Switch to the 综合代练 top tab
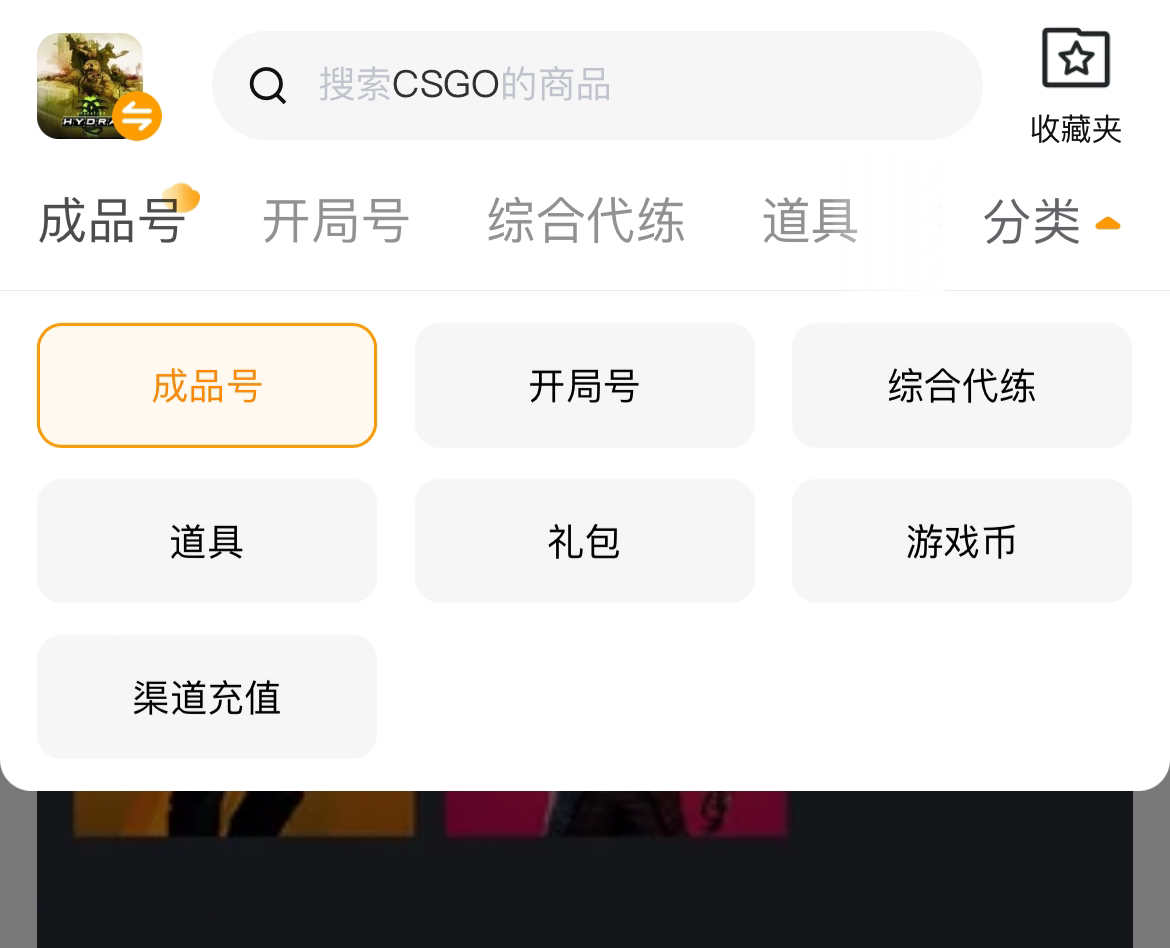This screenshot has width=1170, height=948. pyautogui.click(x=585, y=221)
